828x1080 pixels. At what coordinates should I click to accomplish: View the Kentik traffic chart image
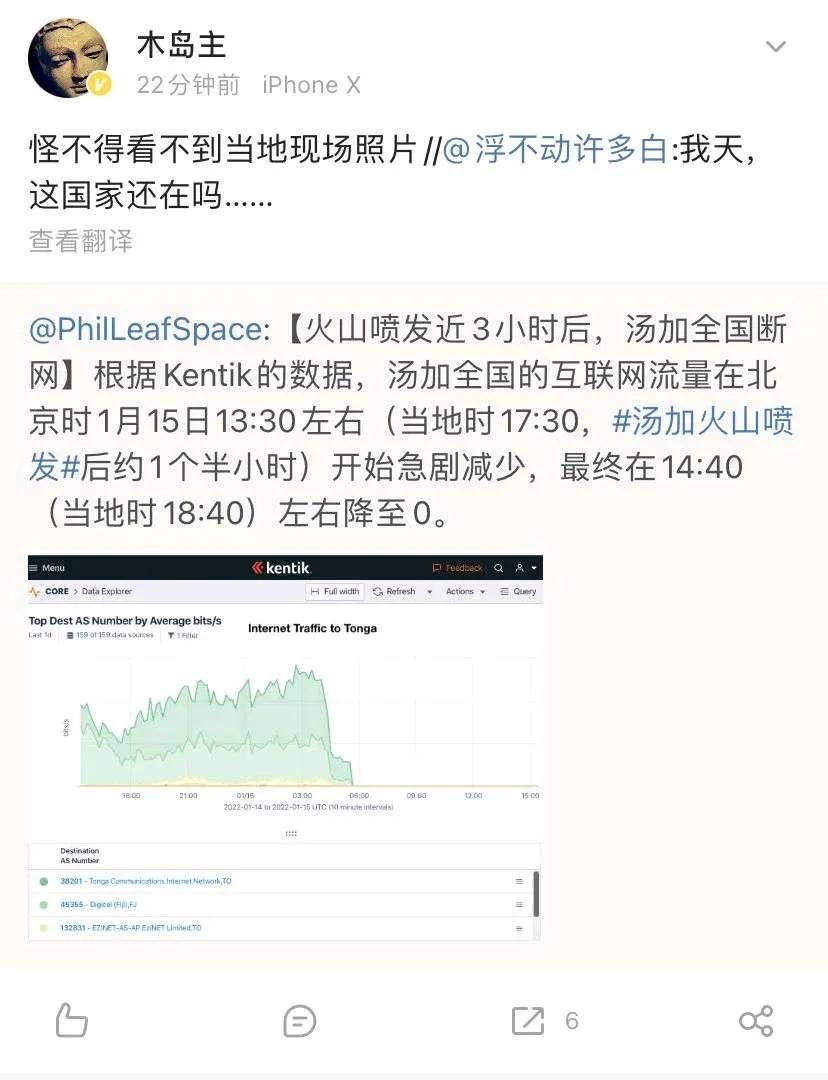[x=285, y=747]
